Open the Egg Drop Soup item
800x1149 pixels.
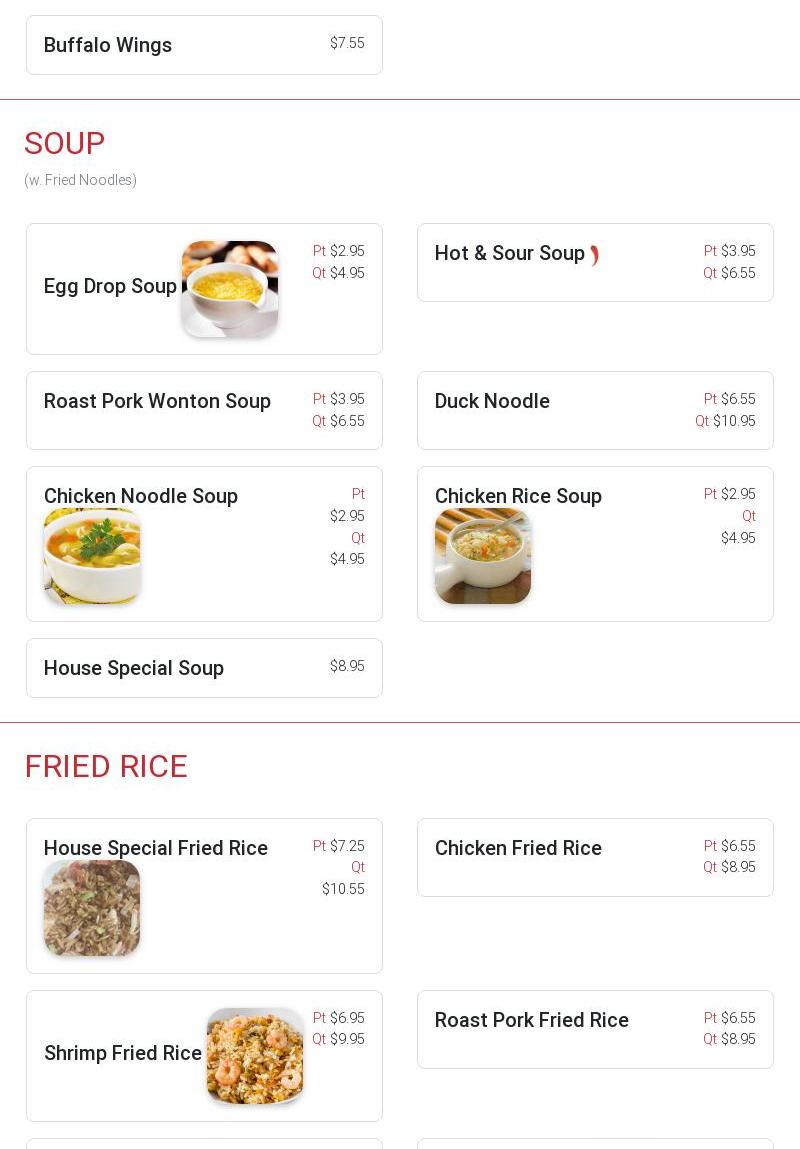coord(110,287)
